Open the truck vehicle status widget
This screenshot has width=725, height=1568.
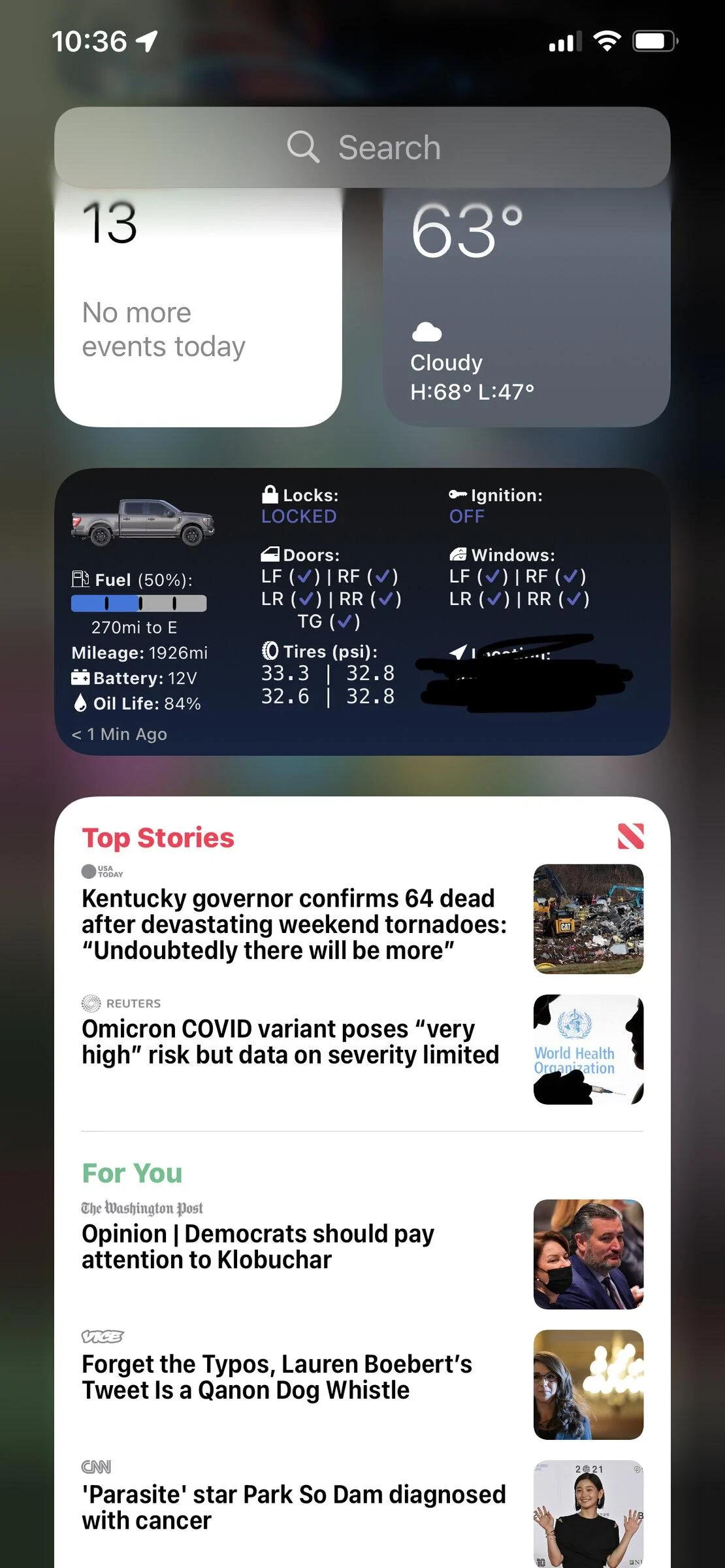tap(362, 612)
